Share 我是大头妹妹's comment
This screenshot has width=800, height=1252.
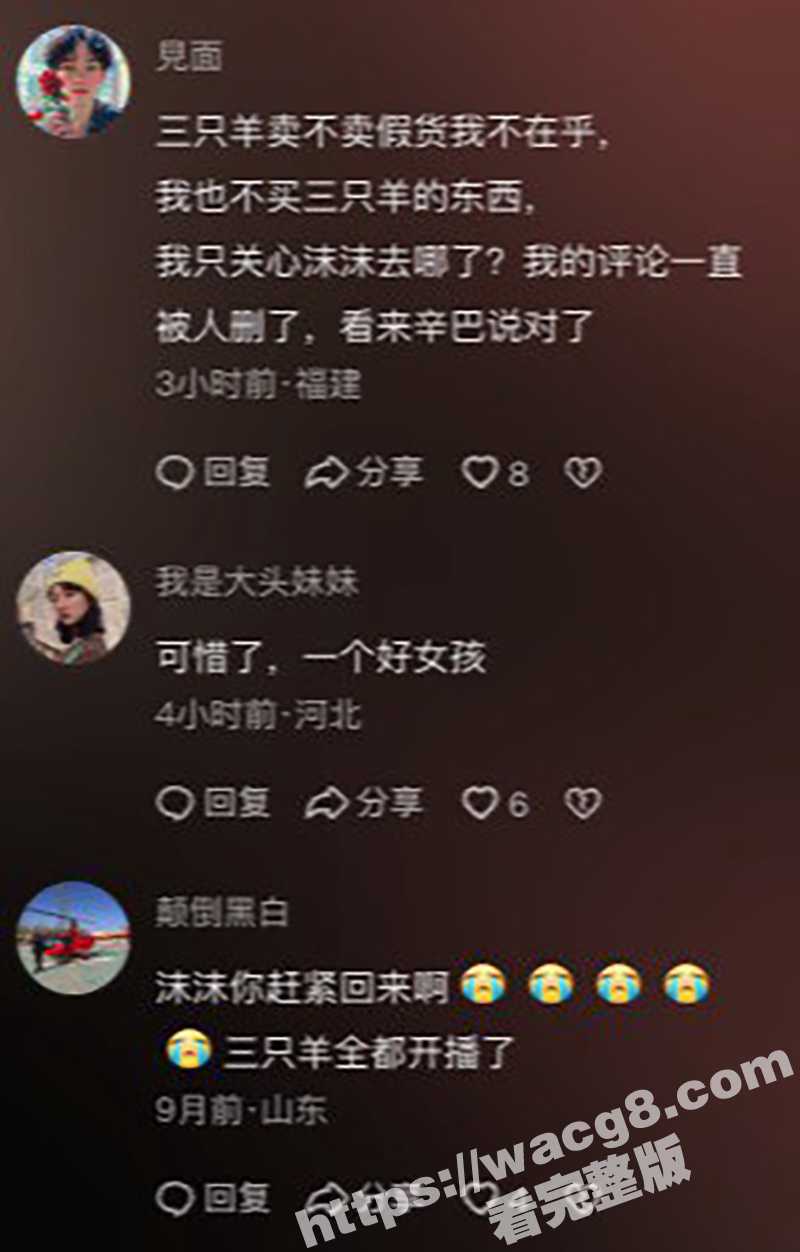[365, 803]
